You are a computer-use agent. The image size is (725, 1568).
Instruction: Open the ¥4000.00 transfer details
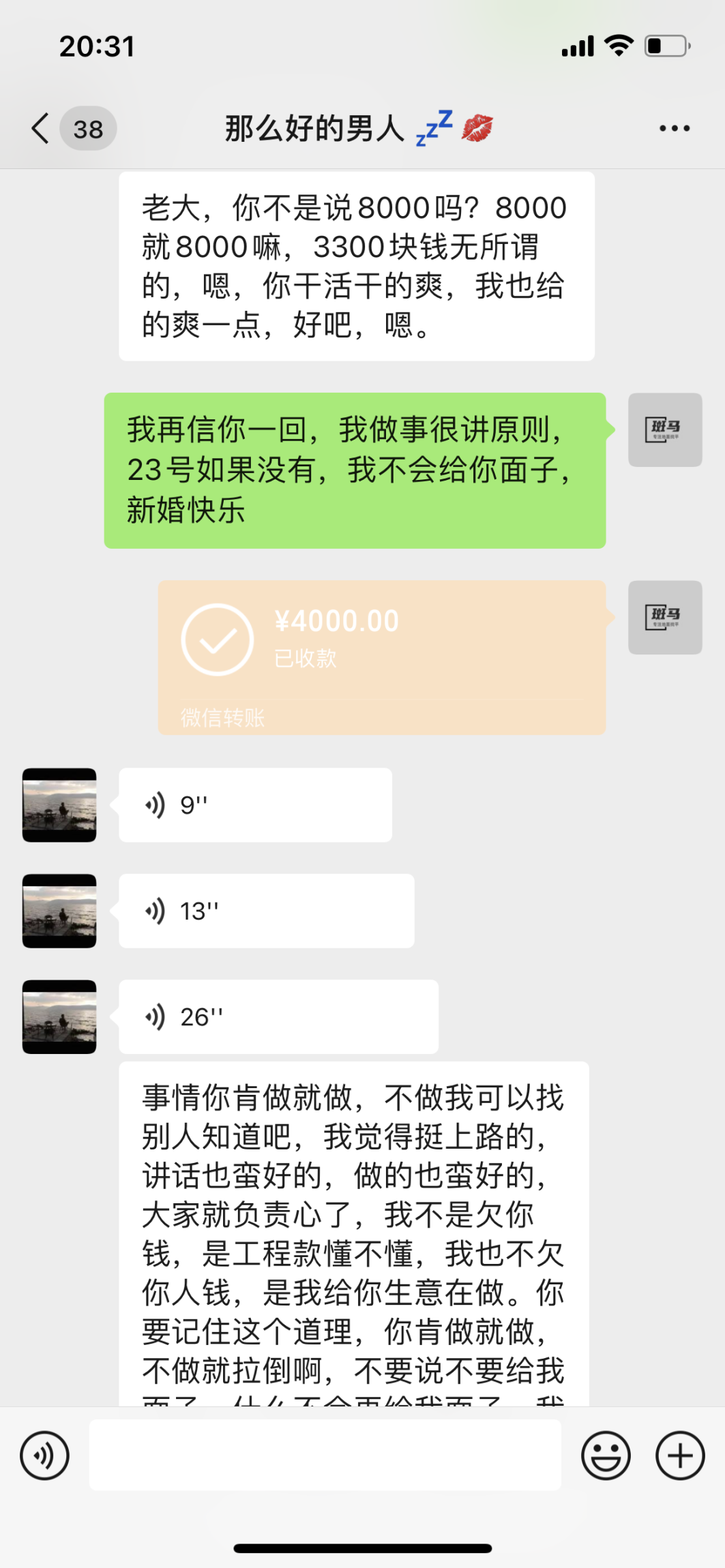382,657
